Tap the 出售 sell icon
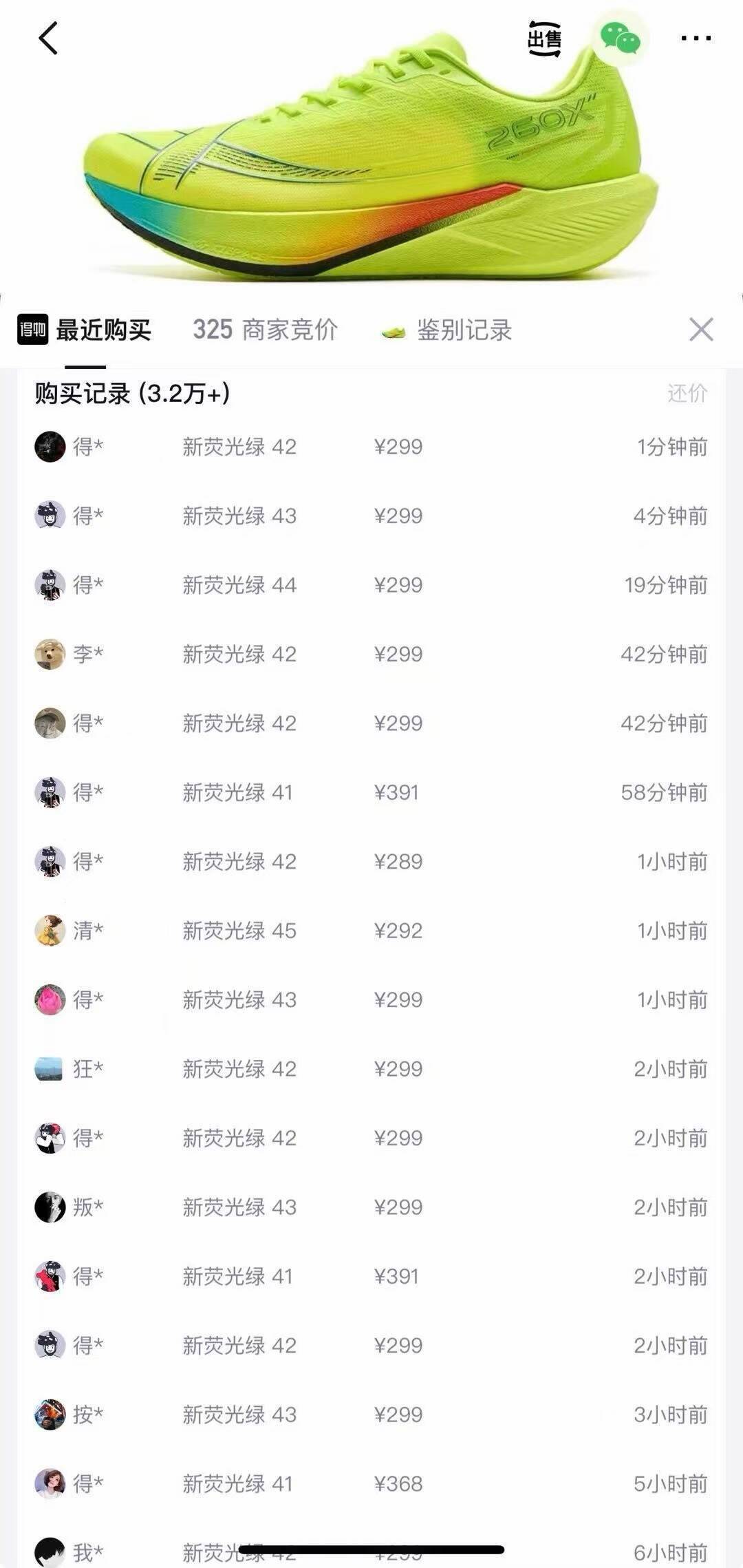 tap(544, 39)
